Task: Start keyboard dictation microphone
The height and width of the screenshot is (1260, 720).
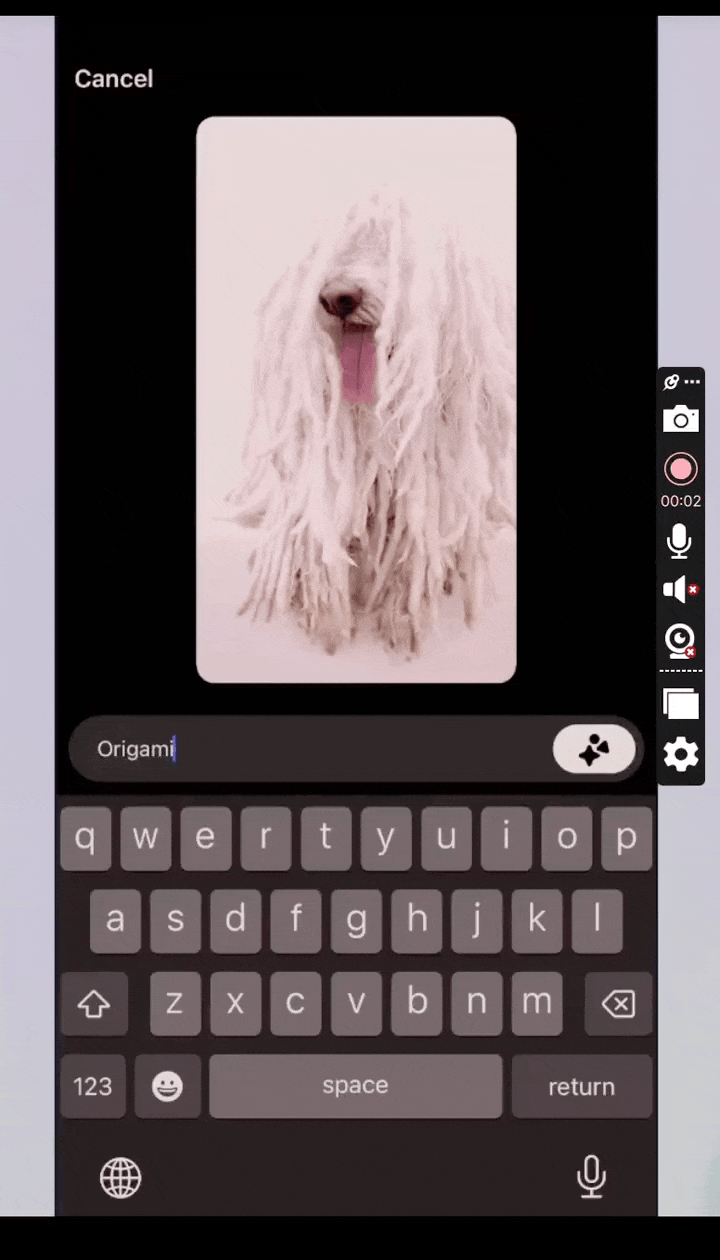Action: tap(591, 1177)
